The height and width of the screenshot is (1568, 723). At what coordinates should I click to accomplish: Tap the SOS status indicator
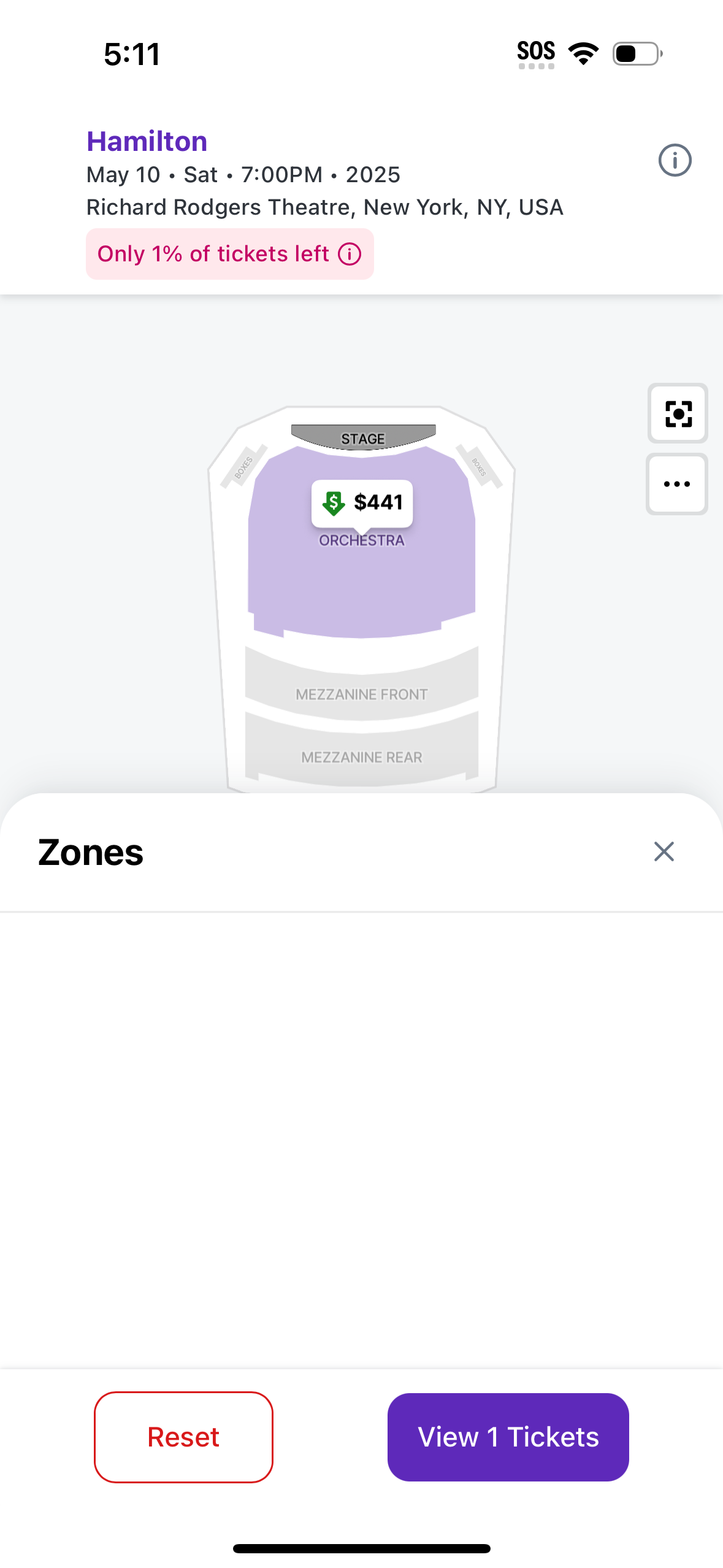pyautogui.click(x=535, y=52)
